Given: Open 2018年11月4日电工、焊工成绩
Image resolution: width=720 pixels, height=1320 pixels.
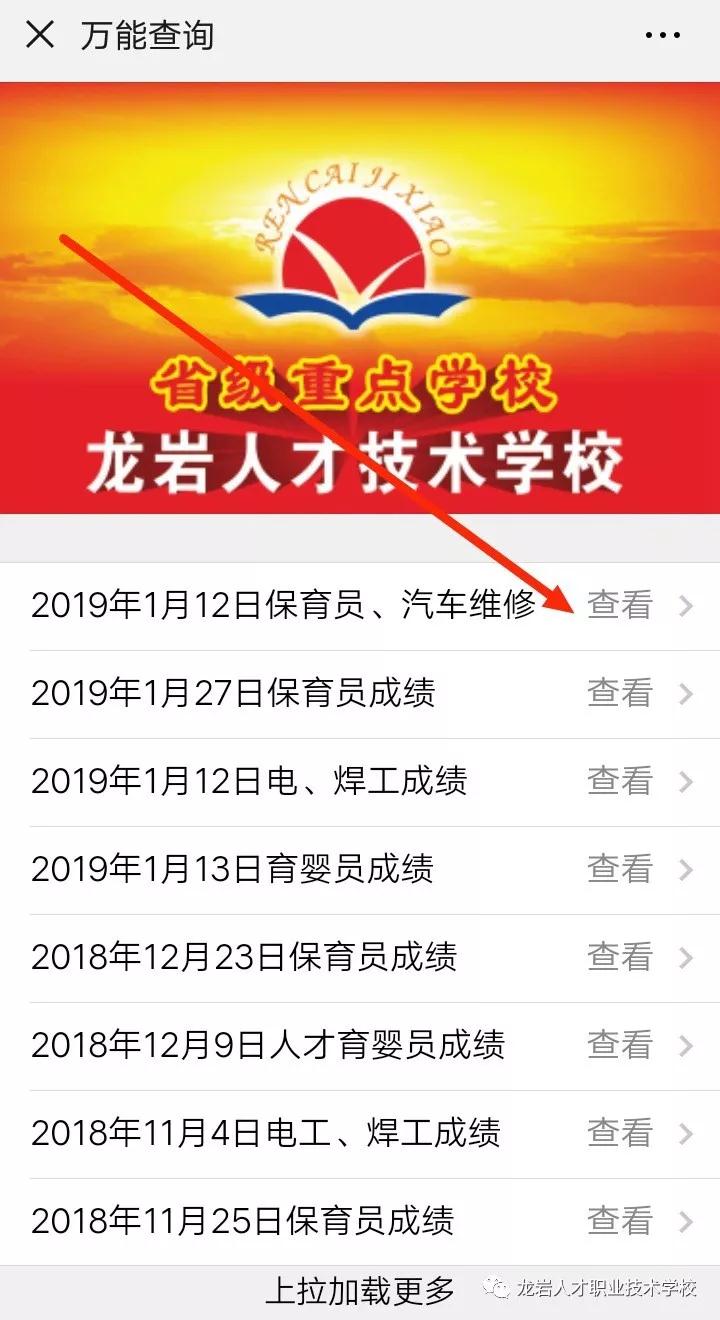Looking at the screenshot, I should coord(360,1133).
